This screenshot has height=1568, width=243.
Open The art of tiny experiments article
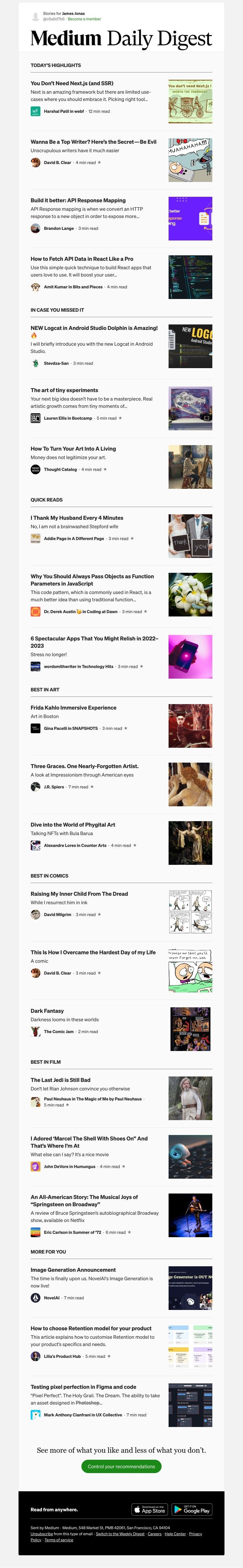point(64,390)
